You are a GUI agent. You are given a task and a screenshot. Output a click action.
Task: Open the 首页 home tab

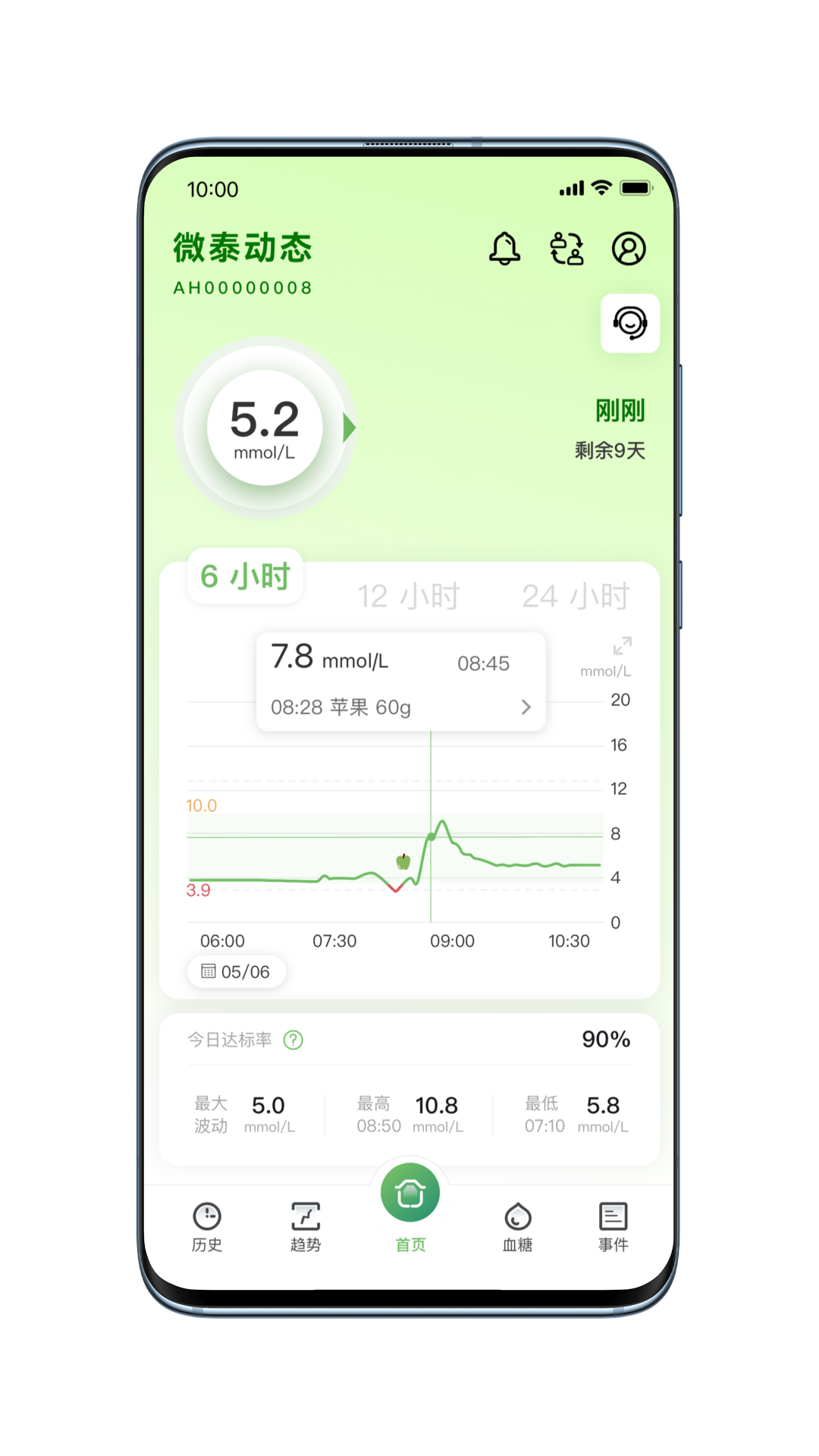point(410,1206)
